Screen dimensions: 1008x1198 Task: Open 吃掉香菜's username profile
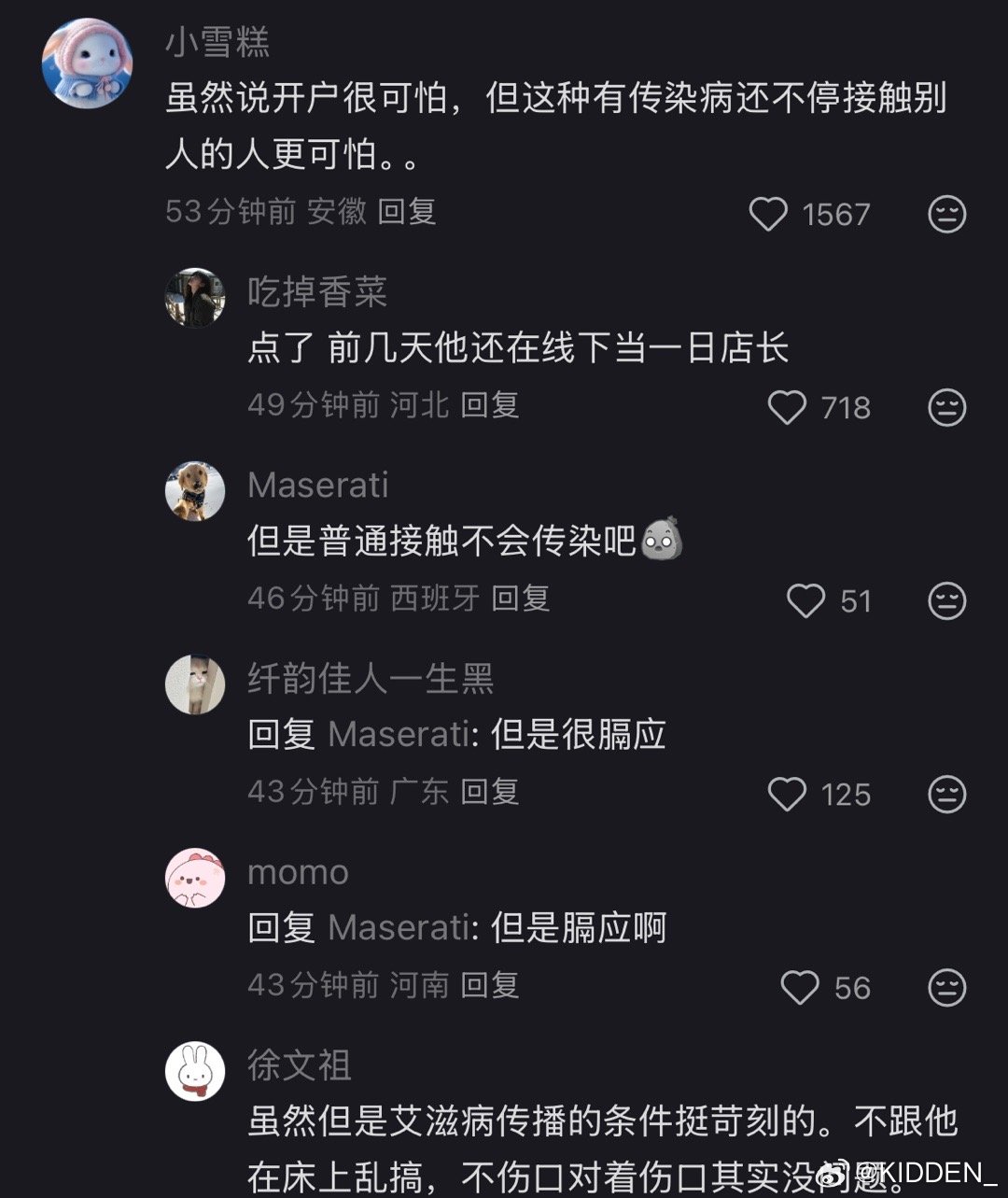[x=317, y=292]
